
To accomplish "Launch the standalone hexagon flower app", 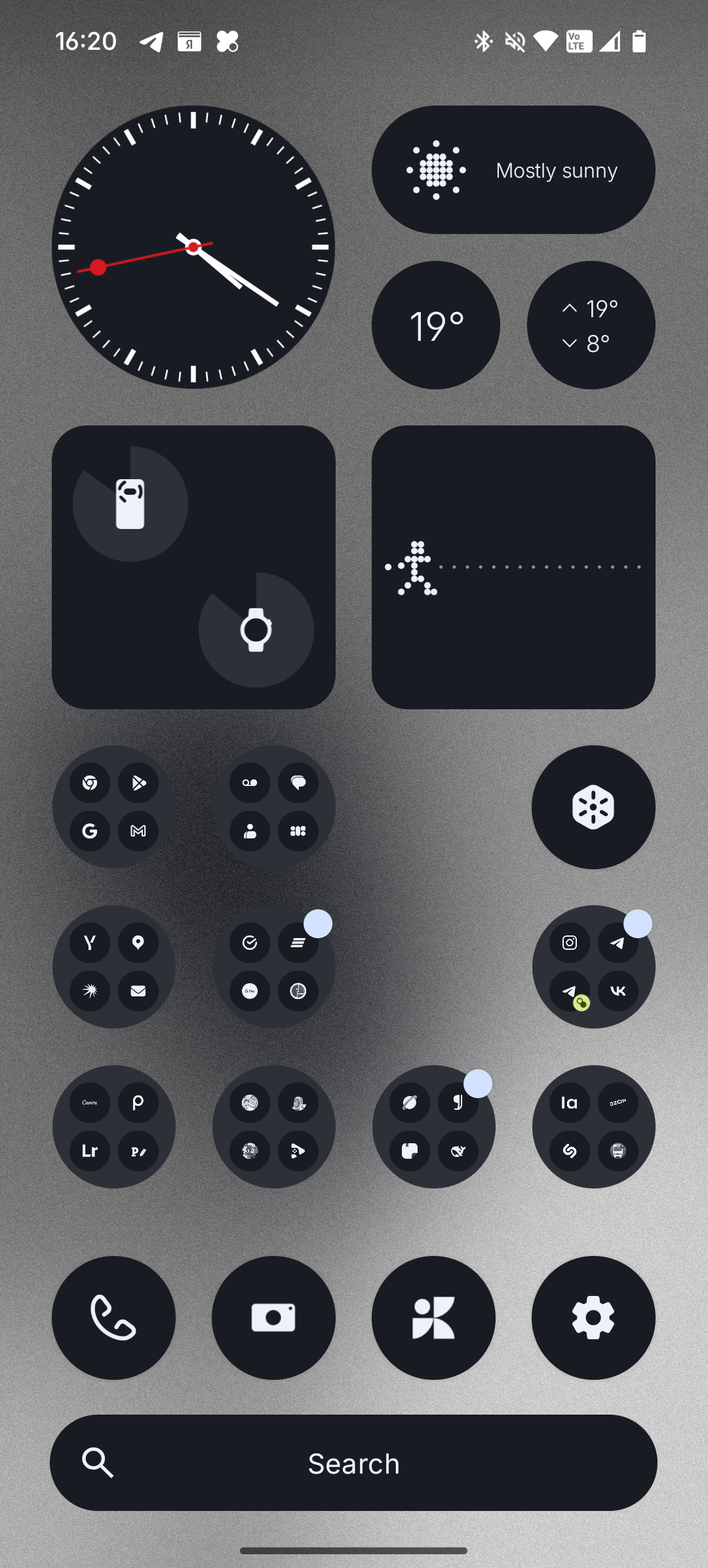I will (x=593, y=807).
